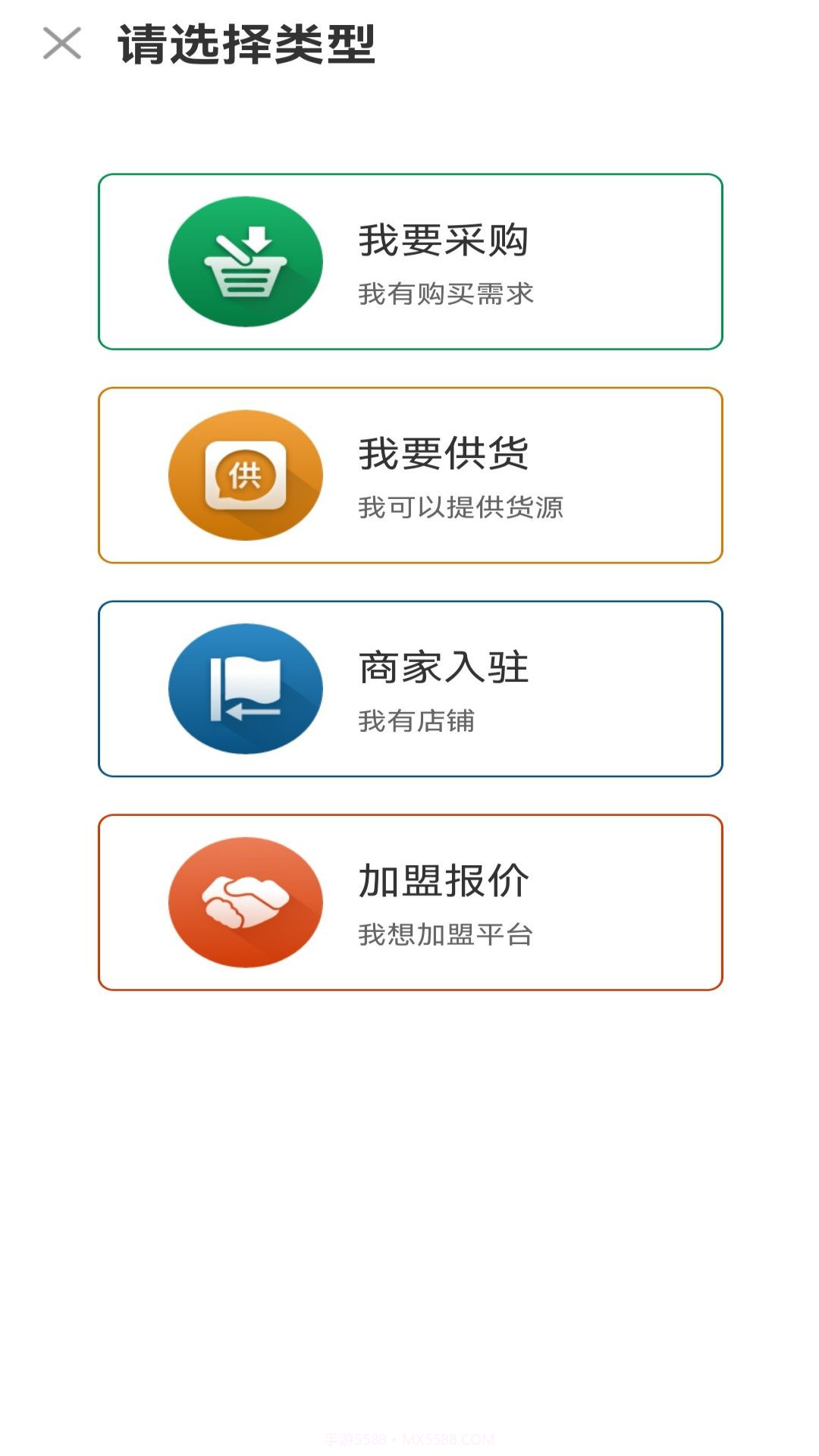
Task: Click the green-bordered purchase card
Action: [409, 262]
